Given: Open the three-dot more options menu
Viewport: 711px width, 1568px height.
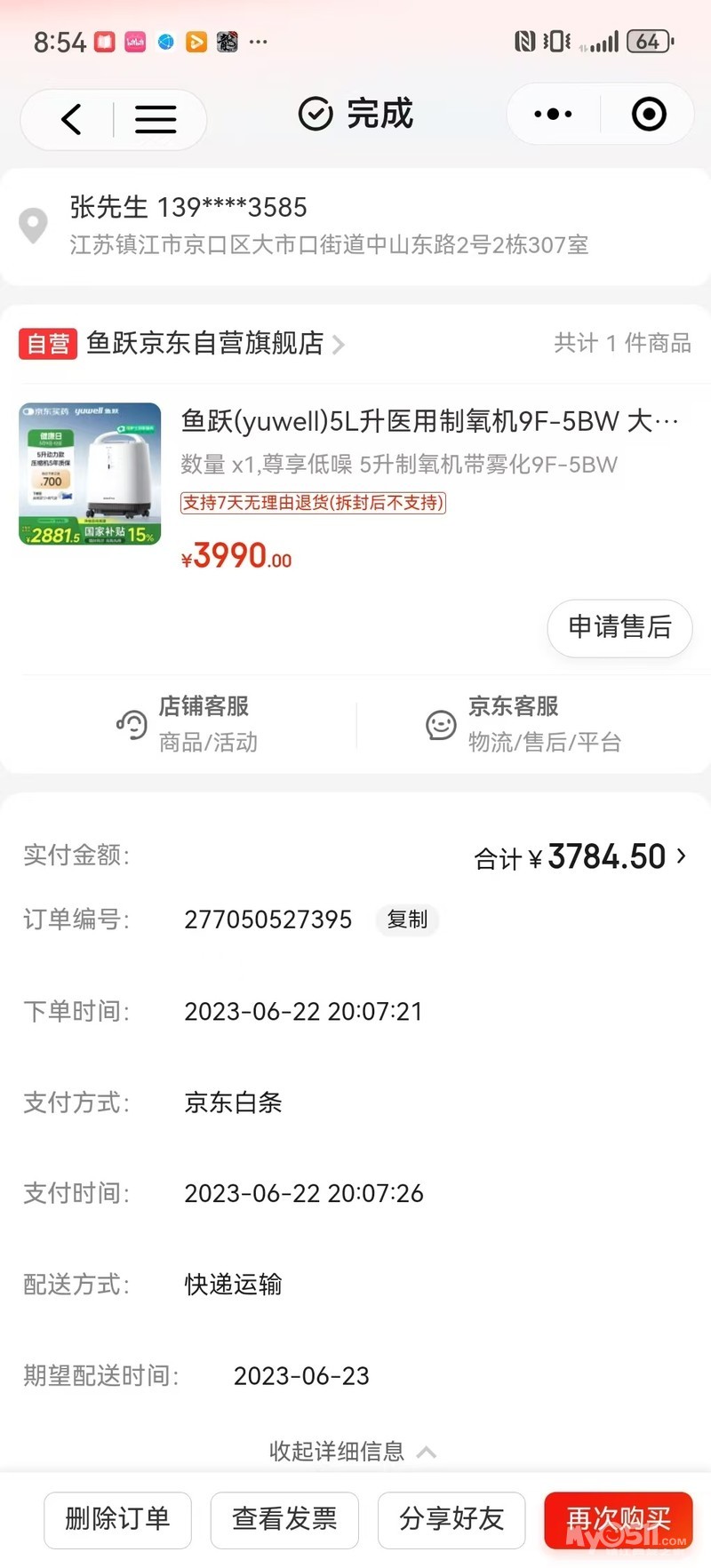Looking at the screenshot, I should [x=553, y=114].
